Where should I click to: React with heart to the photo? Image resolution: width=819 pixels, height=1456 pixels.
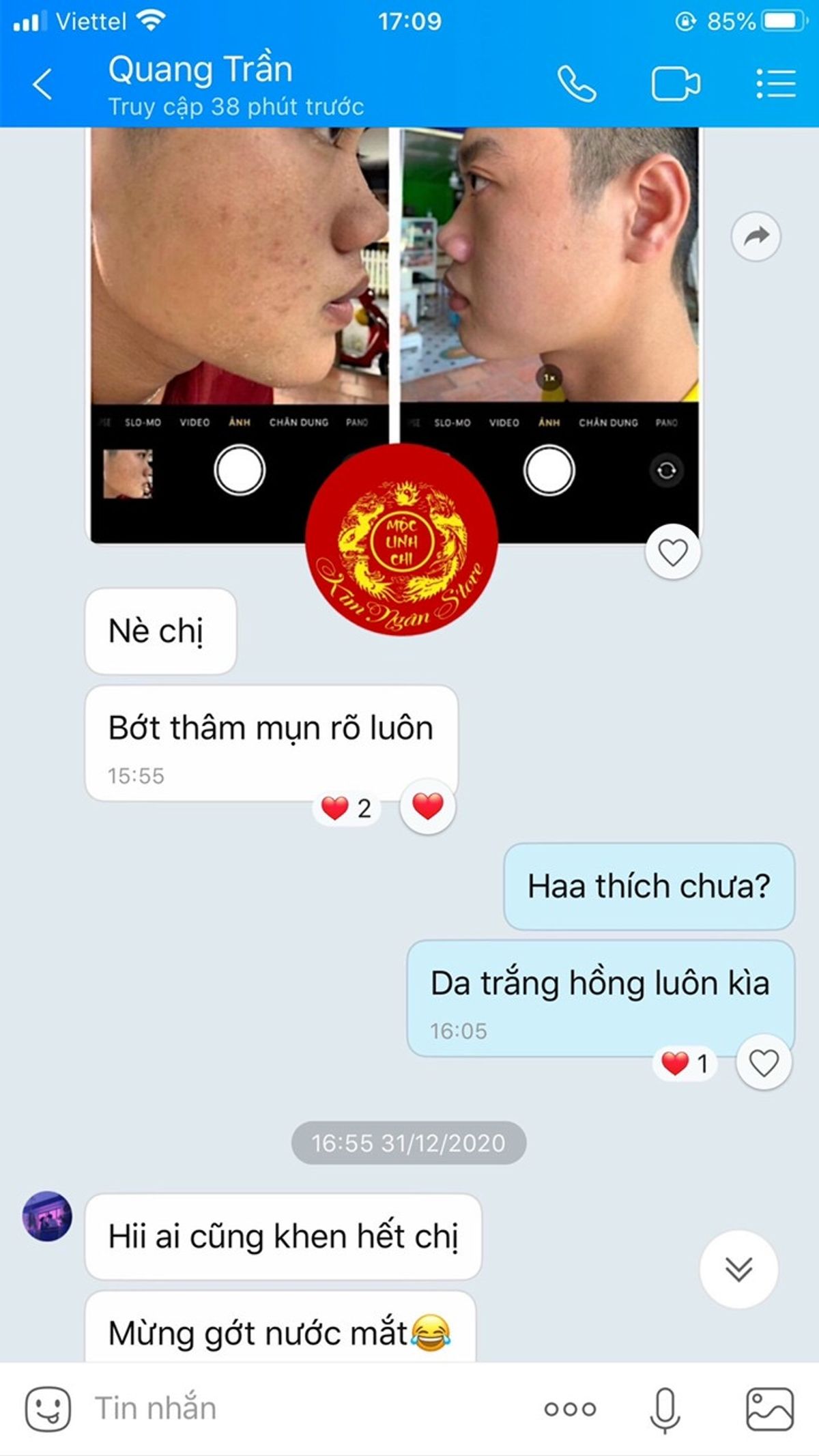672,552
